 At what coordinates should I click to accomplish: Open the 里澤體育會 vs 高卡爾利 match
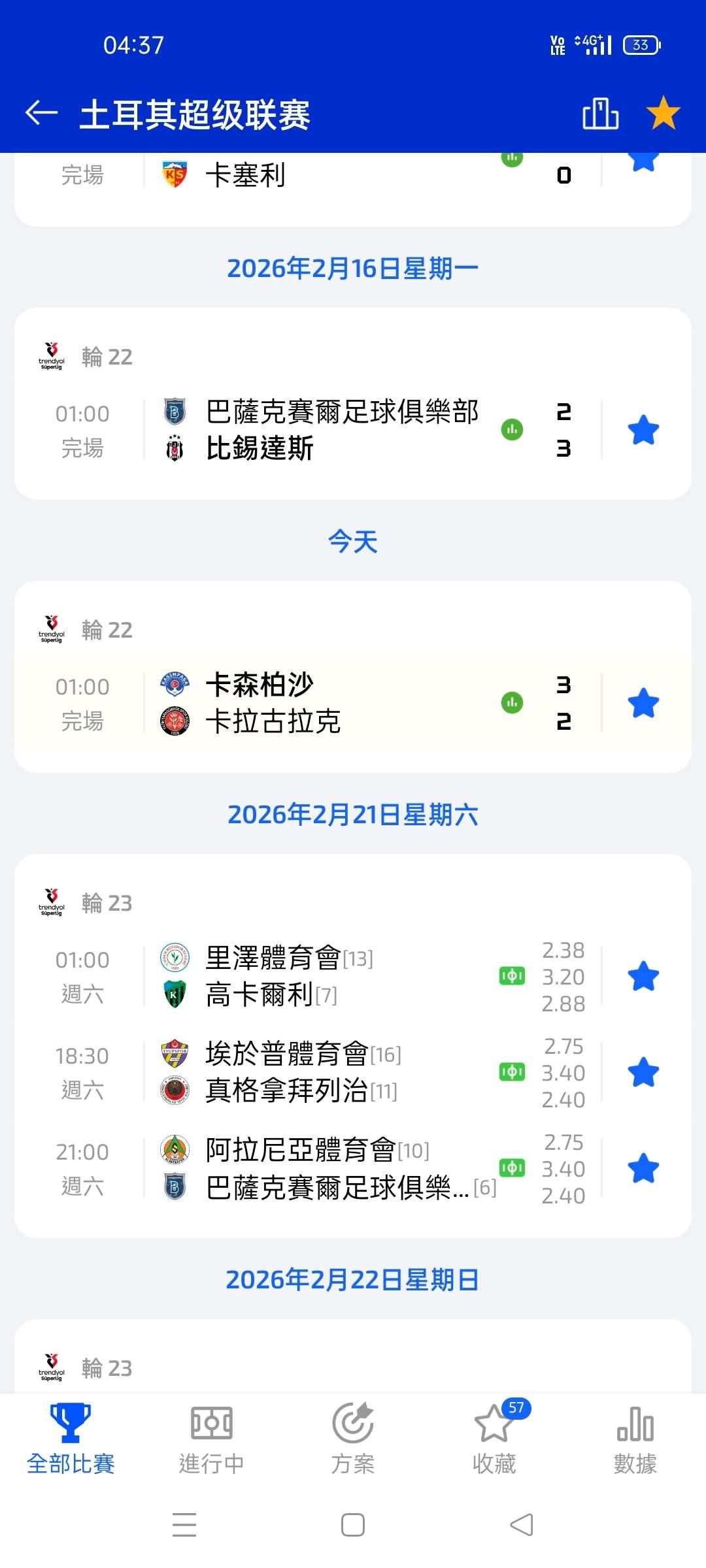pos(327,977)
